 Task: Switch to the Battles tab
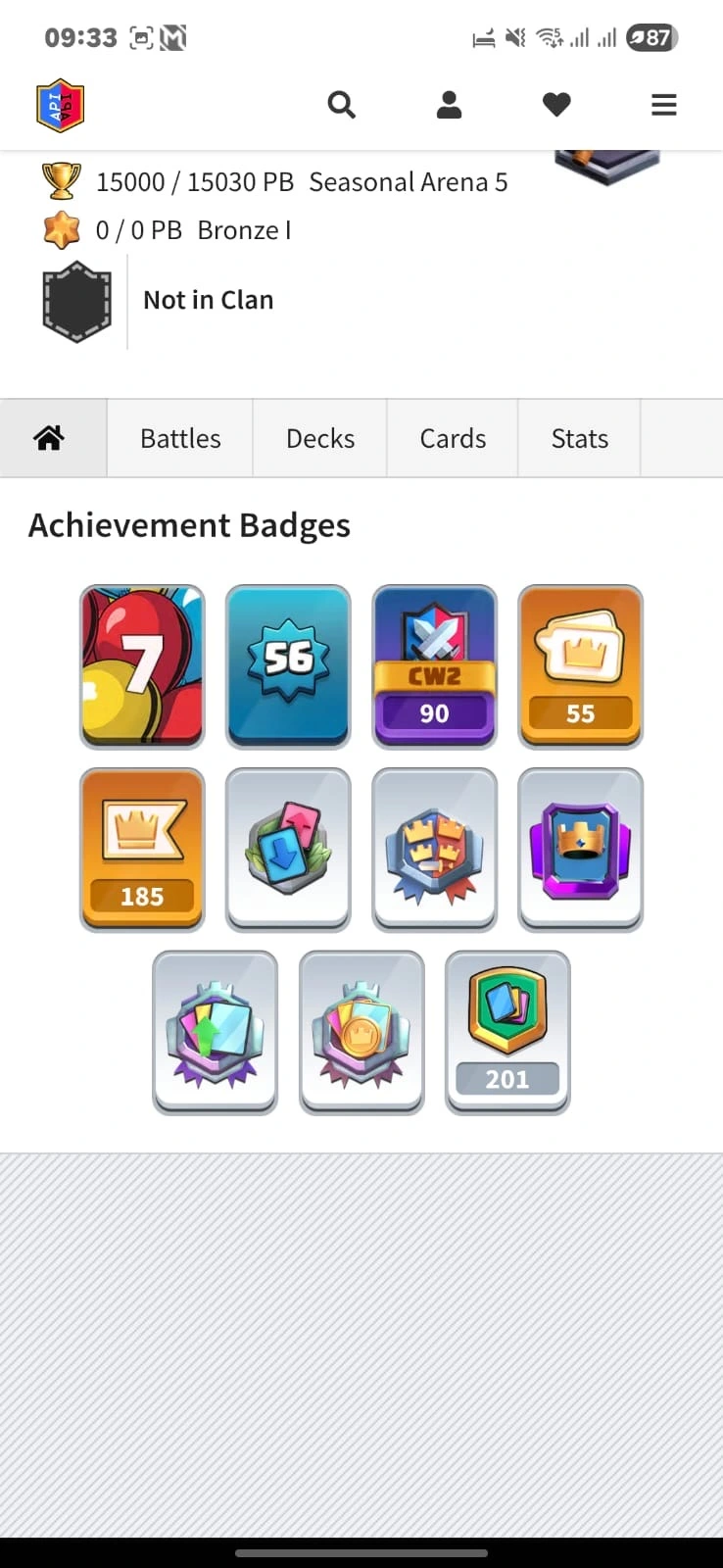tap(180, 438)
